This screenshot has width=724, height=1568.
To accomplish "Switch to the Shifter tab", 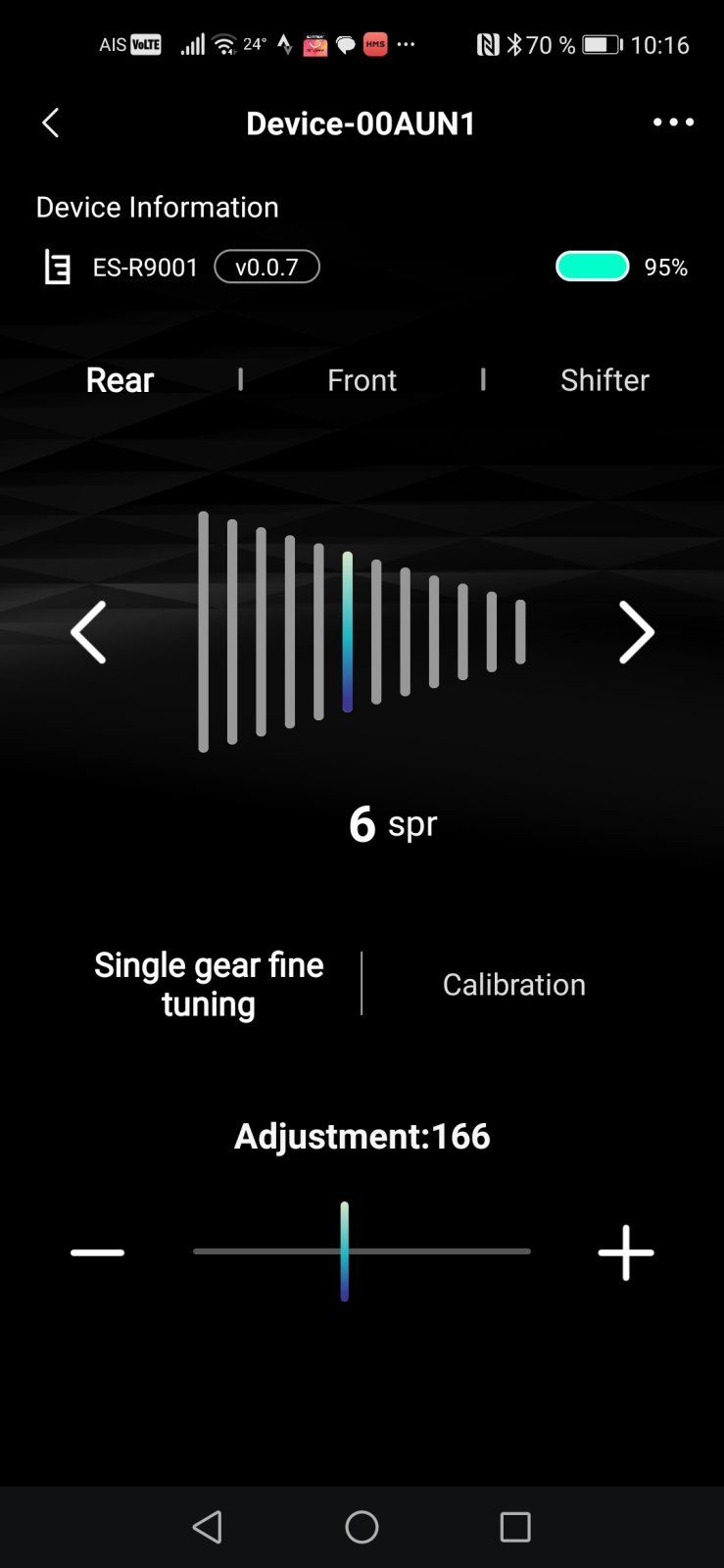I will click(604, 380).
